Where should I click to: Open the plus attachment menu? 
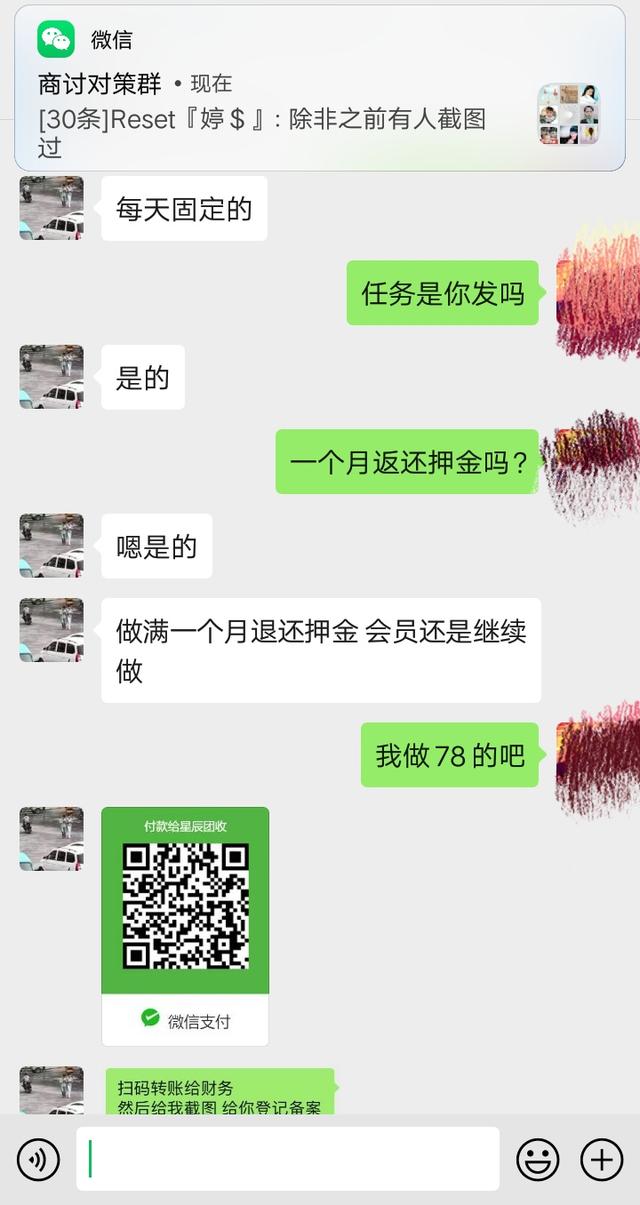[602, 1160]
